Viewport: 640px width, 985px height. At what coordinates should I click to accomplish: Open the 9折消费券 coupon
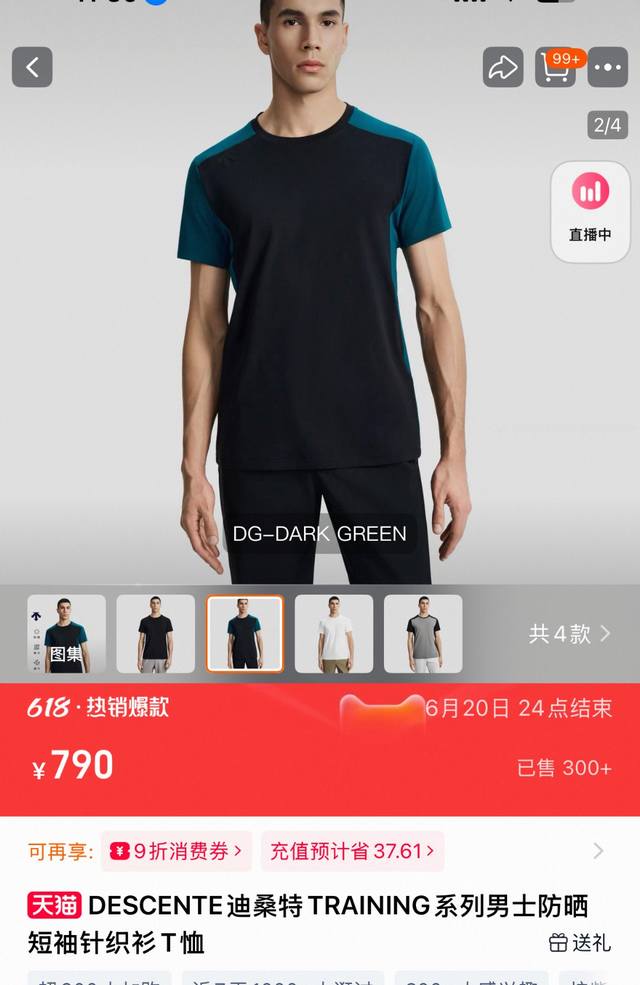tap(176, 851)
